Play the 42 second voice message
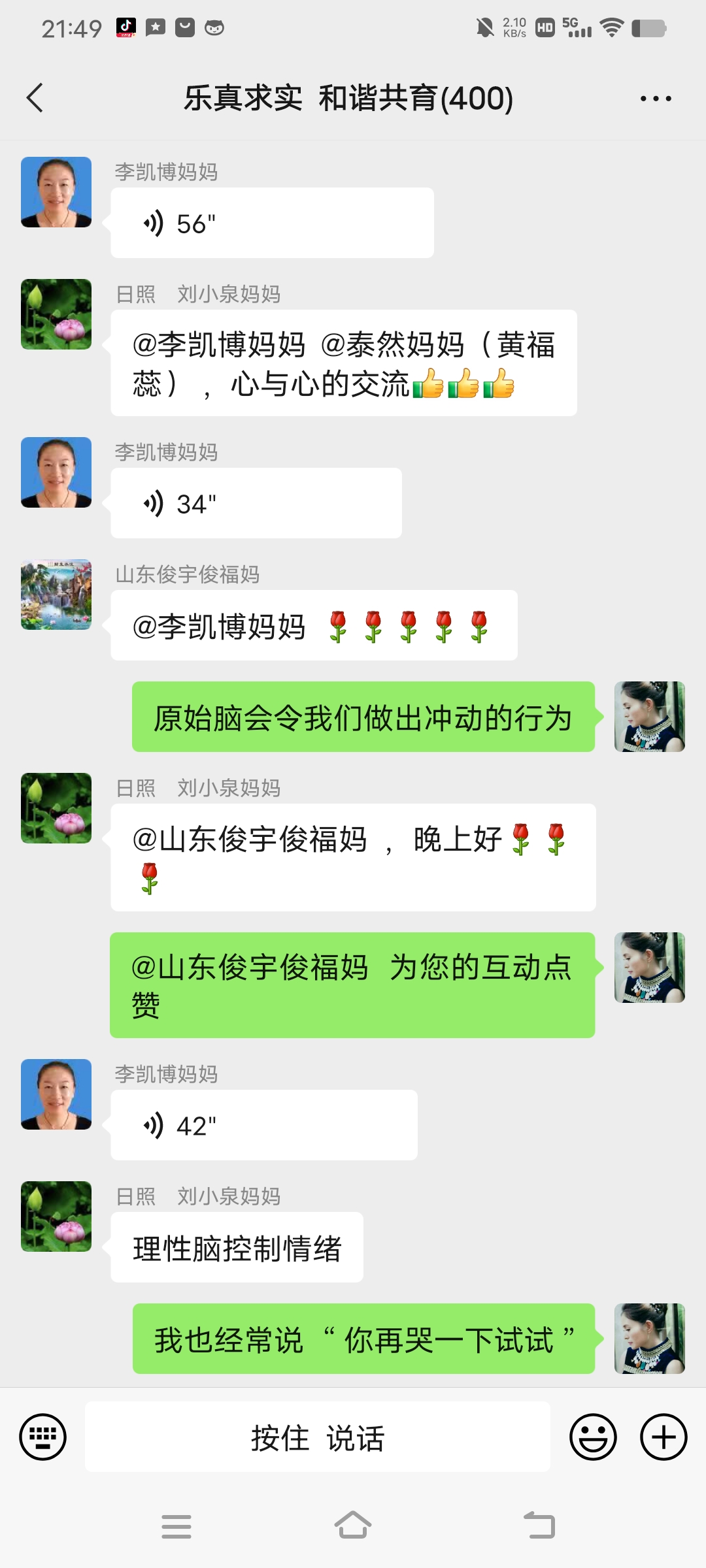The width and height of the screenshot is (706, 1568). tap(261, 1124)
